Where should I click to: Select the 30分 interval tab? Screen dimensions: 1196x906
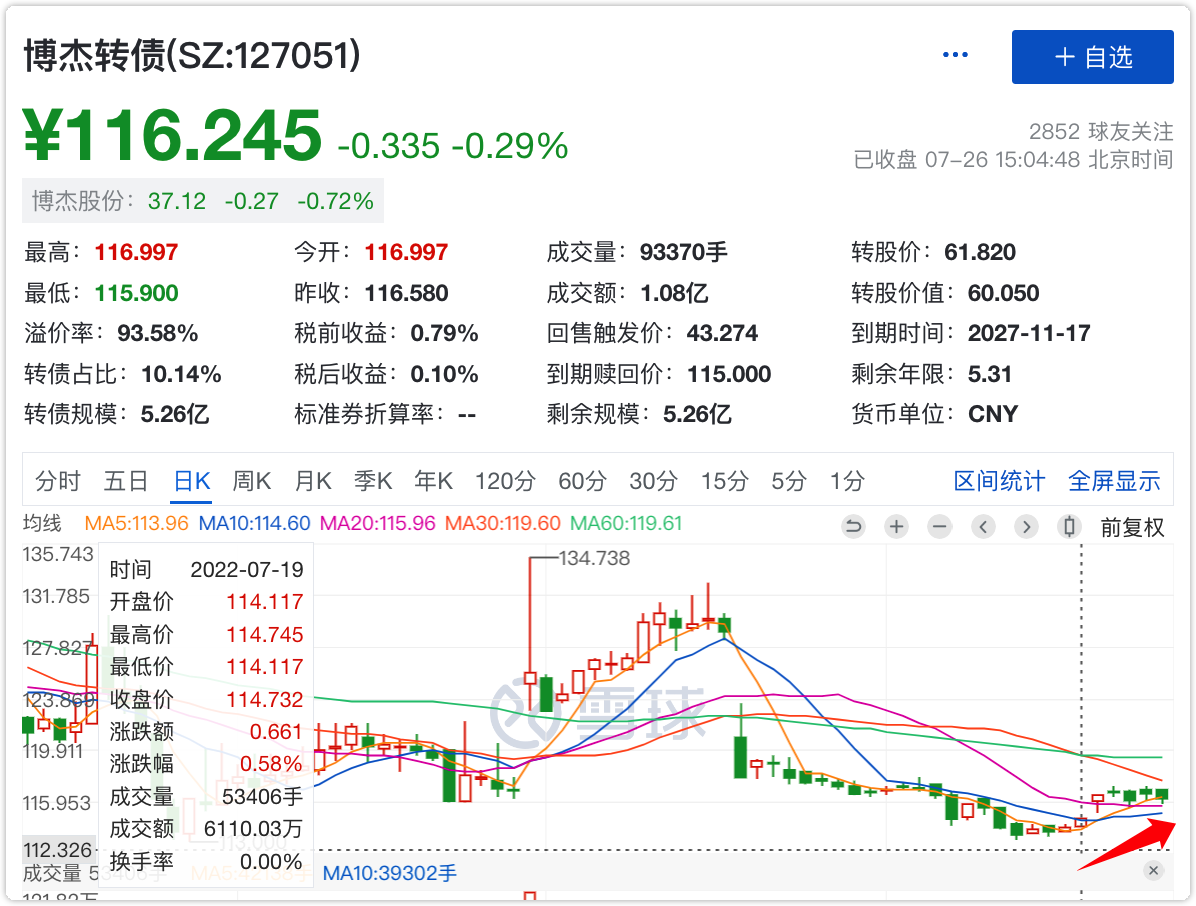tap(653, 482)
